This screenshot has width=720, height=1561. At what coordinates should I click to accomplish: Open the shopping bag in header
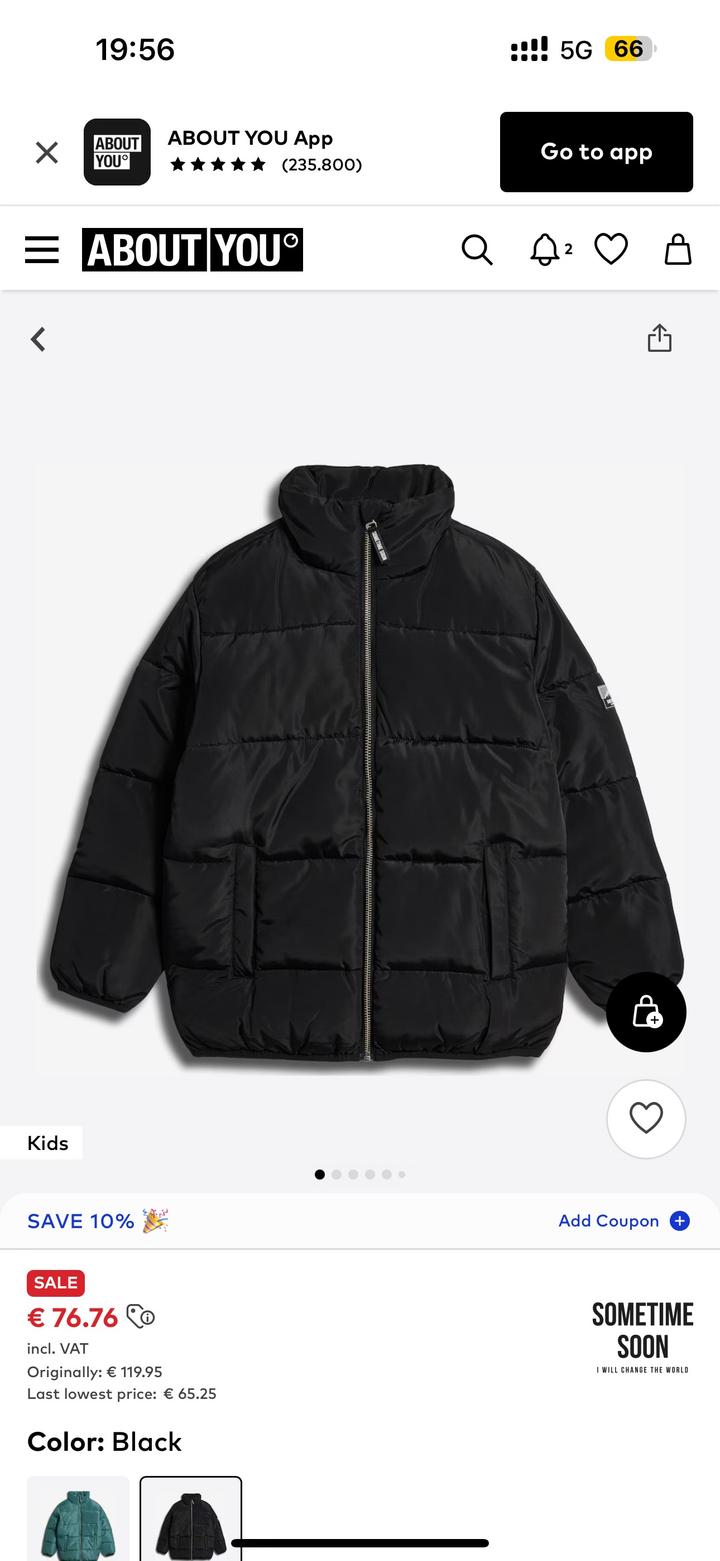pos(678,249)
